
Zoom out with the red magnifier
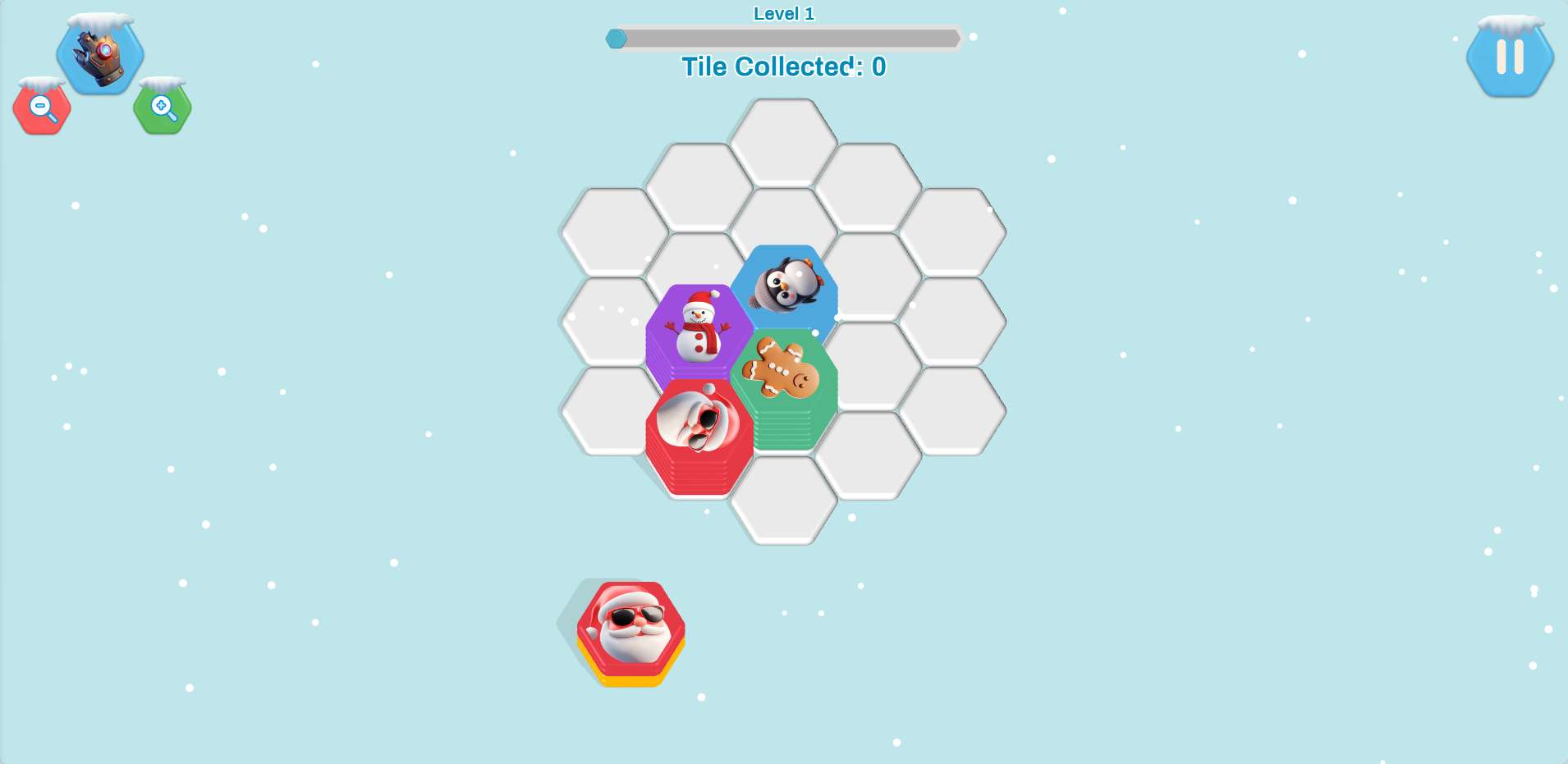(42, 108)
